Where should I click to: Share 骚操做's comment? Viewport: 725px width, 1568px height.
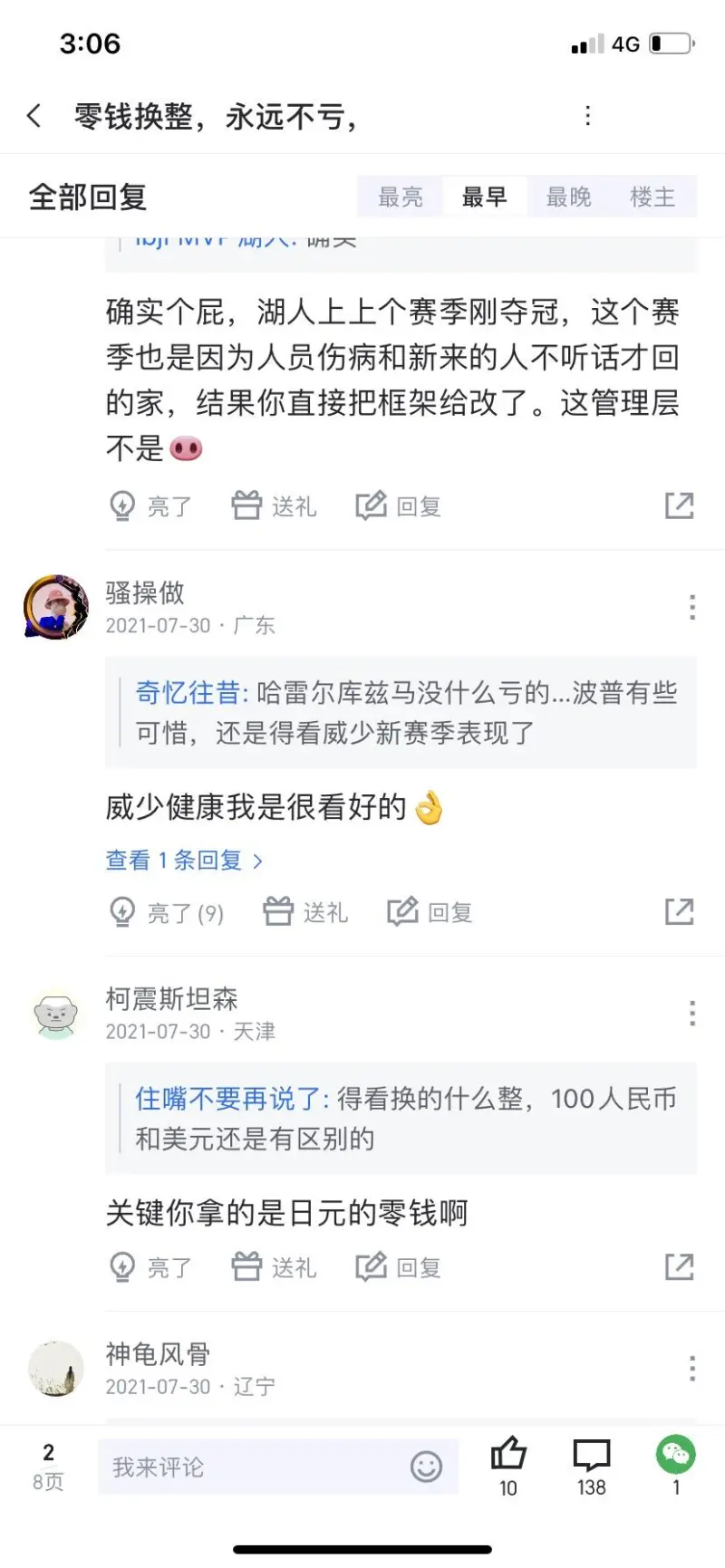(679, 912)
